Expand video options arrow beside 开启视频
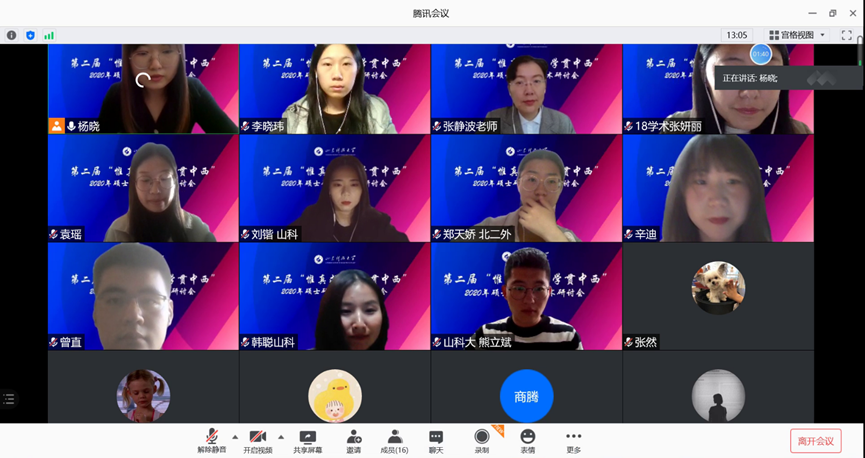 pyautogui.click(x=281, y=437)
